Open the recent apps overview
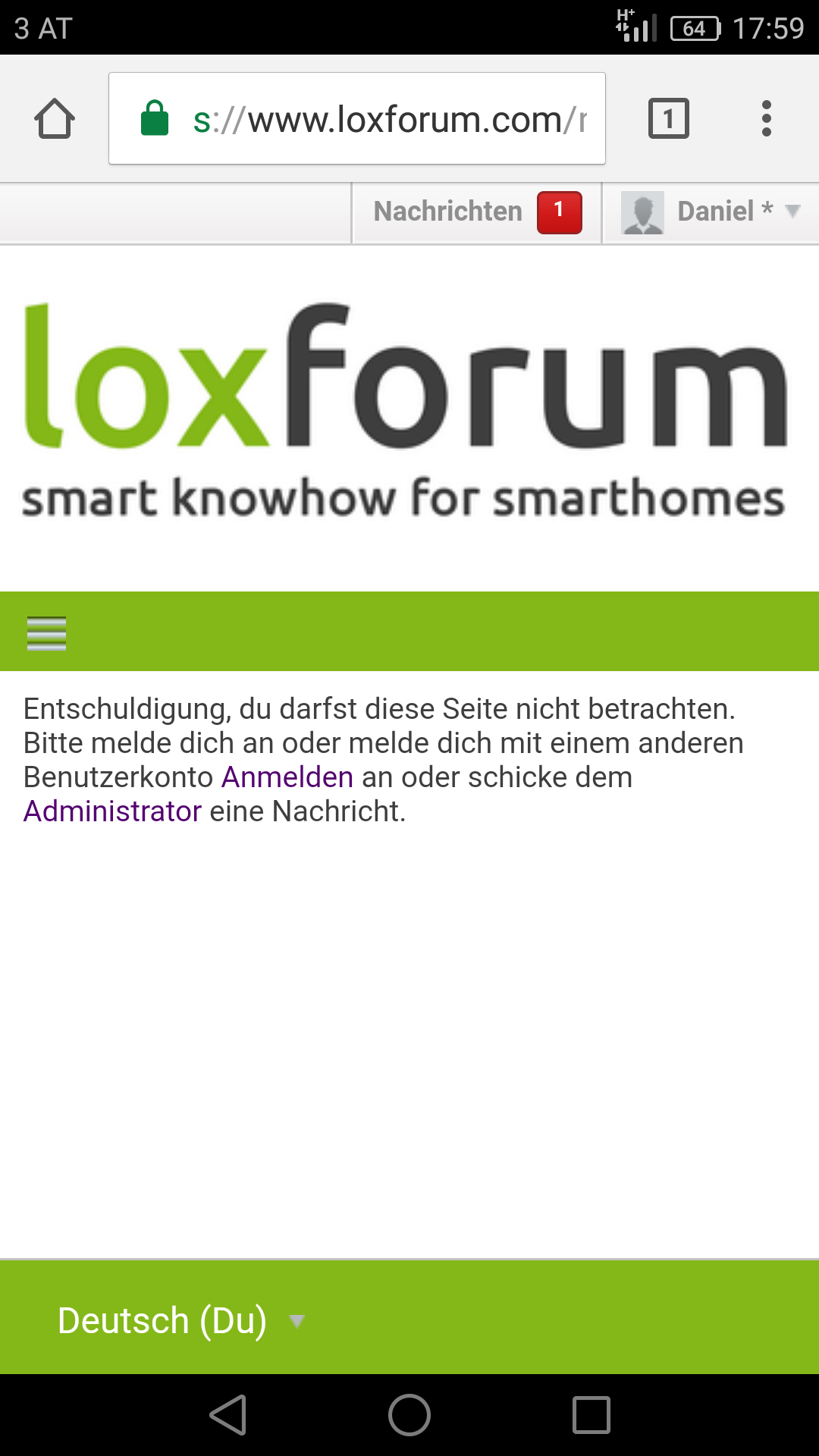This screenshot has height=1456, width=819. [591, 1415]
